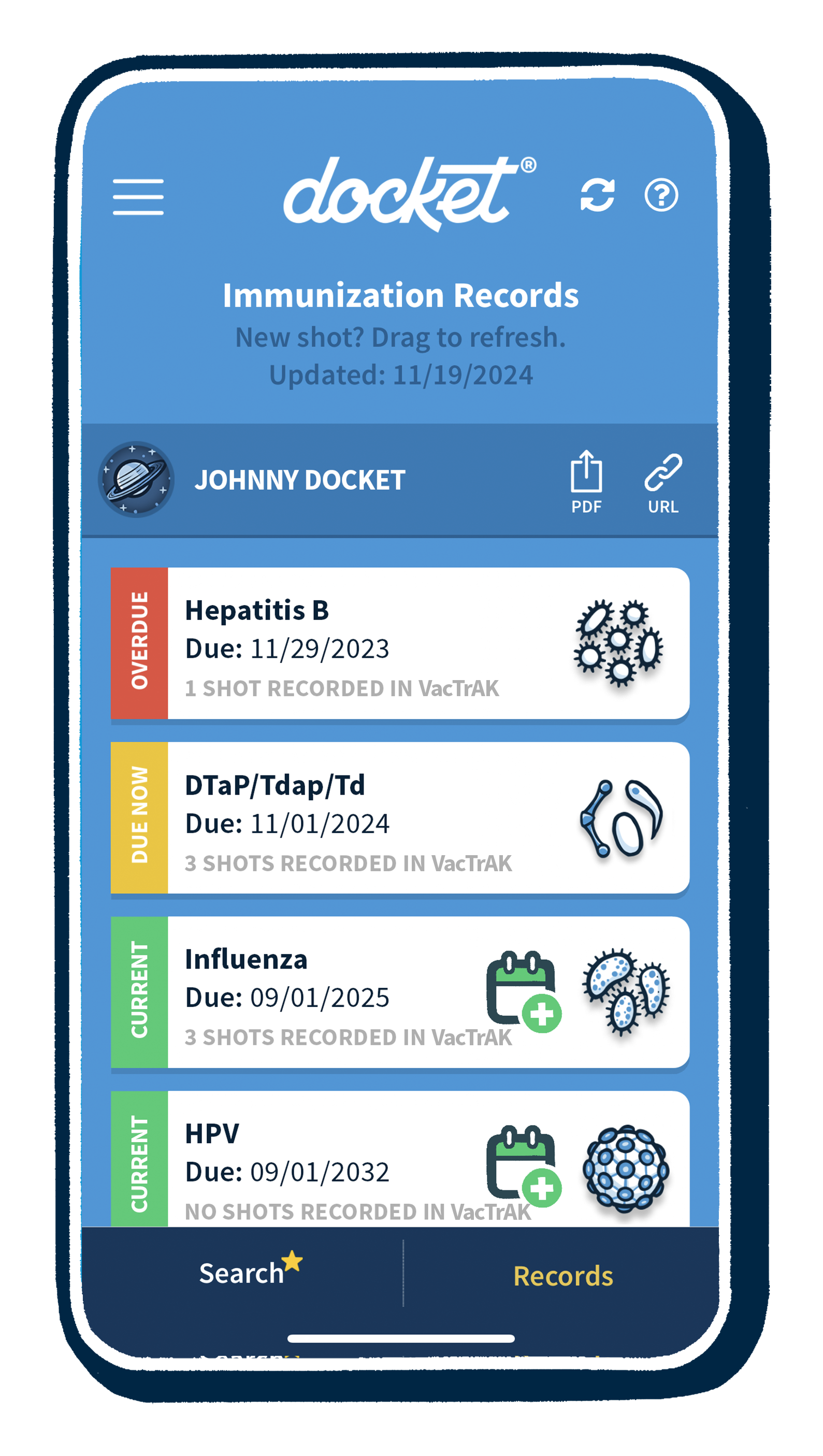This screenshot has height=1456, width=823.
Task: Open the help question mark
Action: (661, 195)
